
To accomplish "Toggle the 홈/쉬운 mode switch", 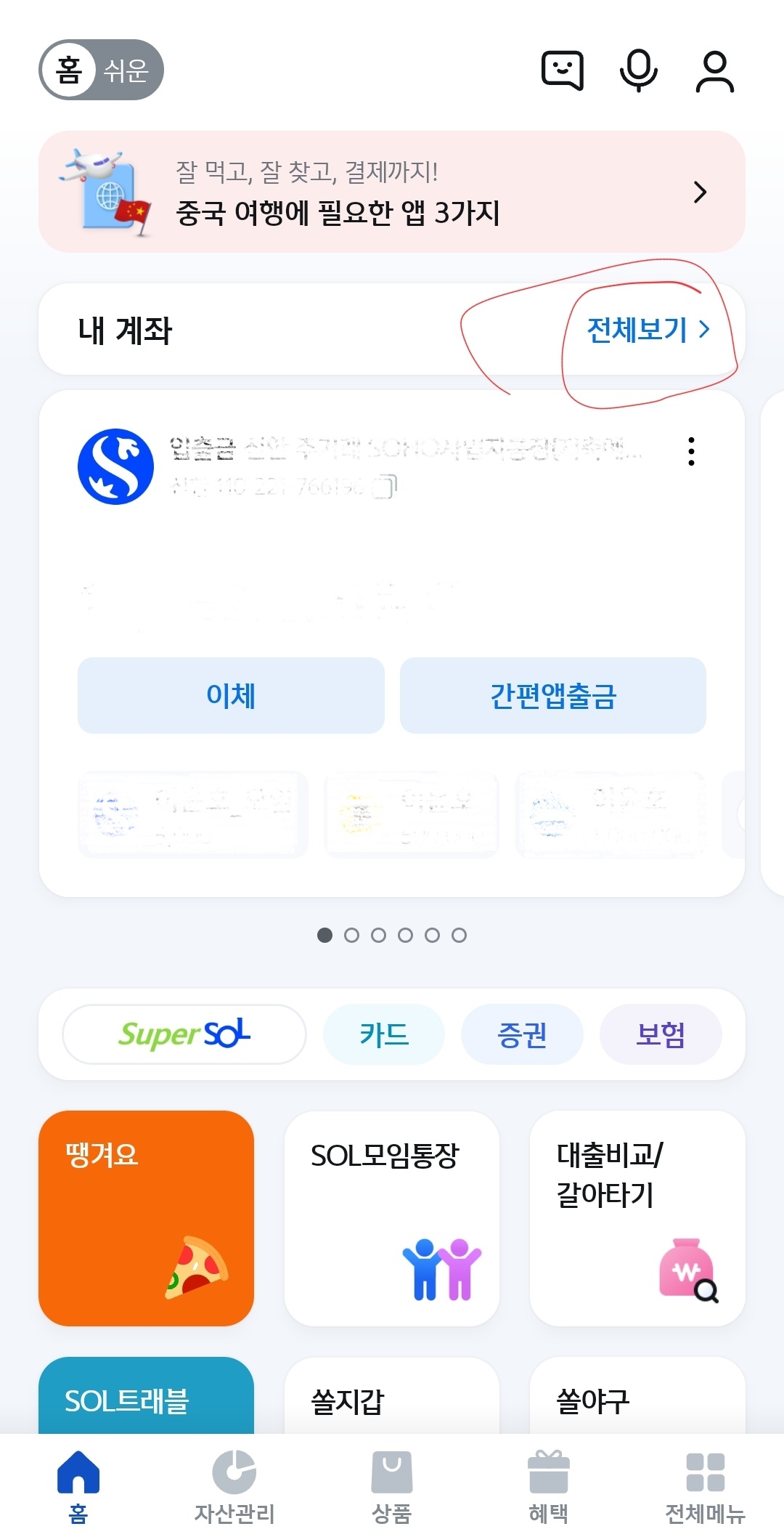I will click(101, 70).
